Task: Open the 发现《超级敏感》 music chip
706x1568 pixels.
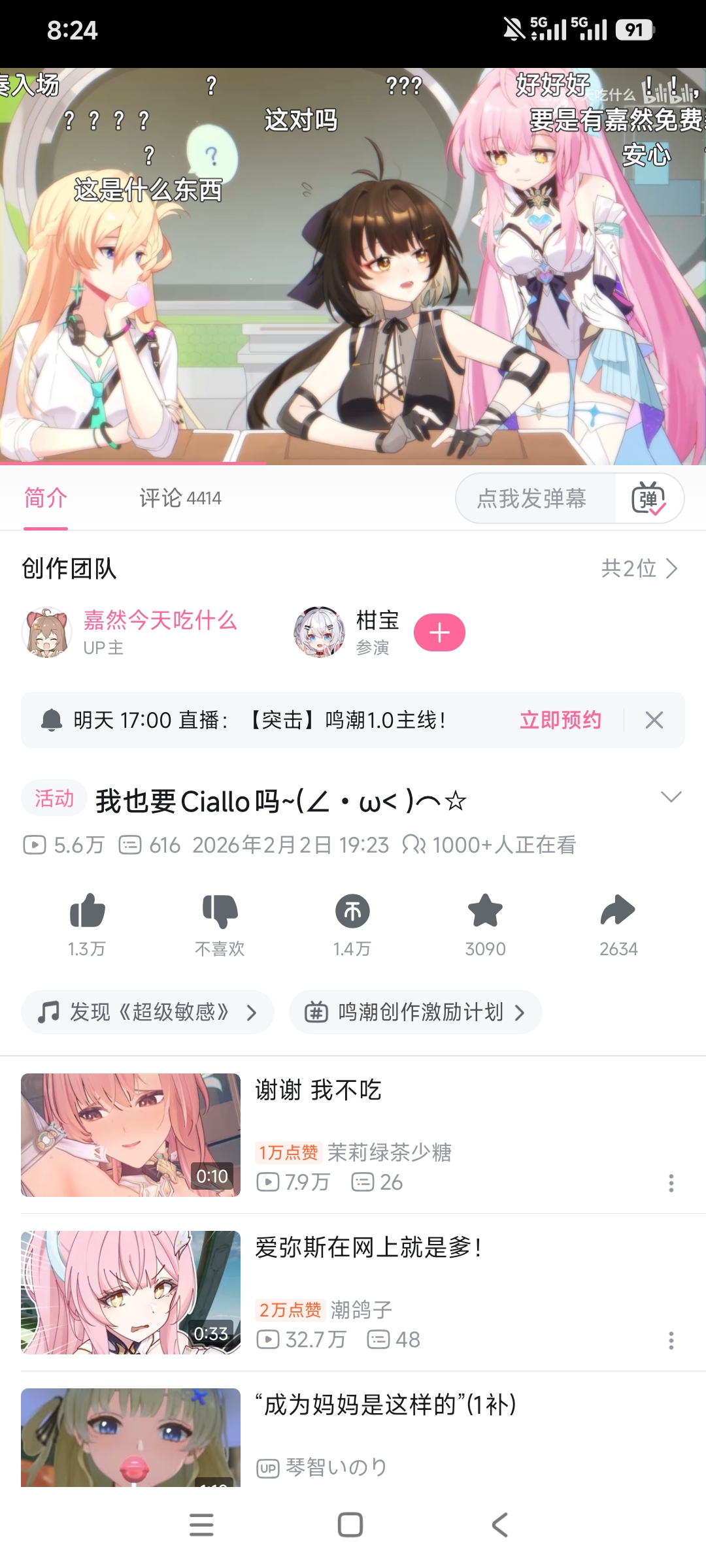Action: coord(148,1012)
